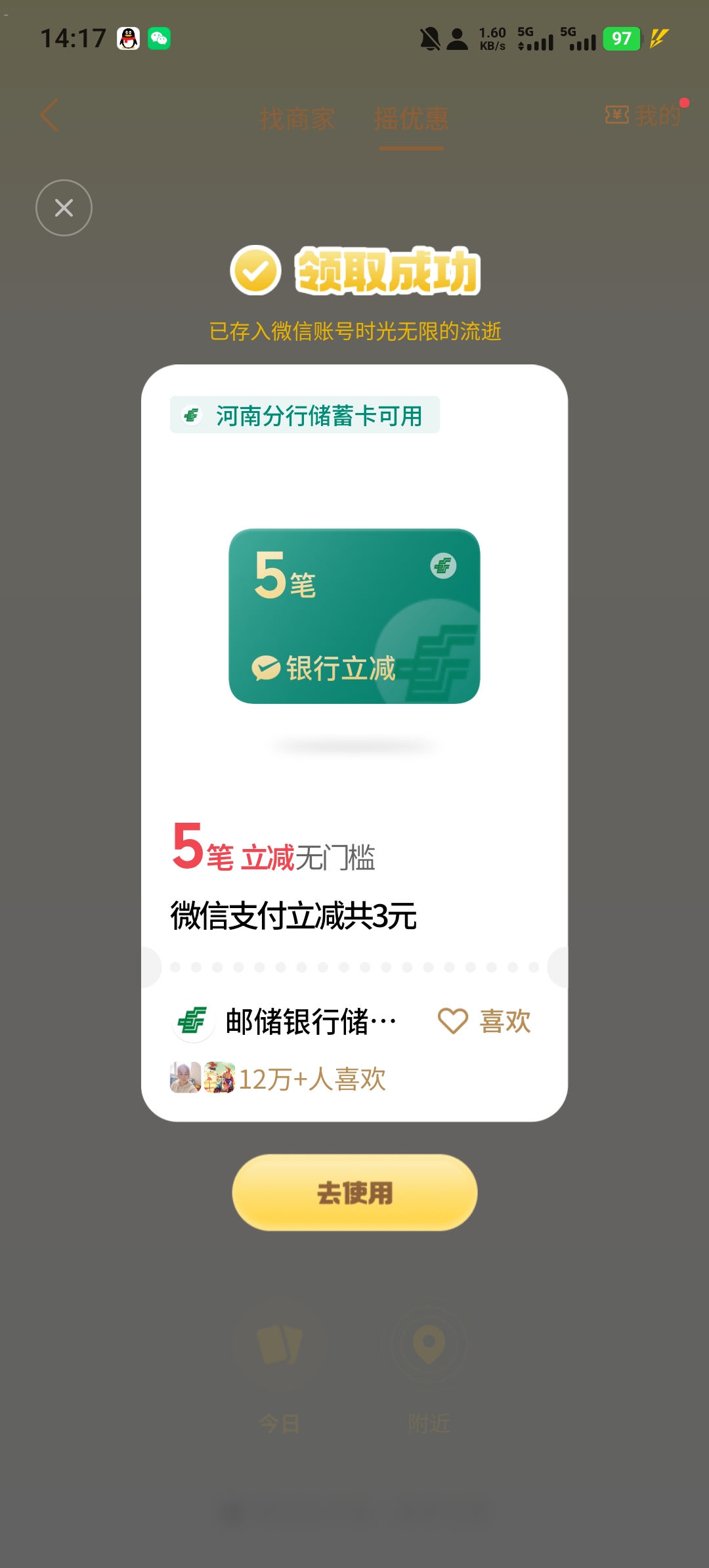709x1568 pixels.
Task: Navigate back using the left arrow
Action: pyautogui.click(x=49, y=116)
